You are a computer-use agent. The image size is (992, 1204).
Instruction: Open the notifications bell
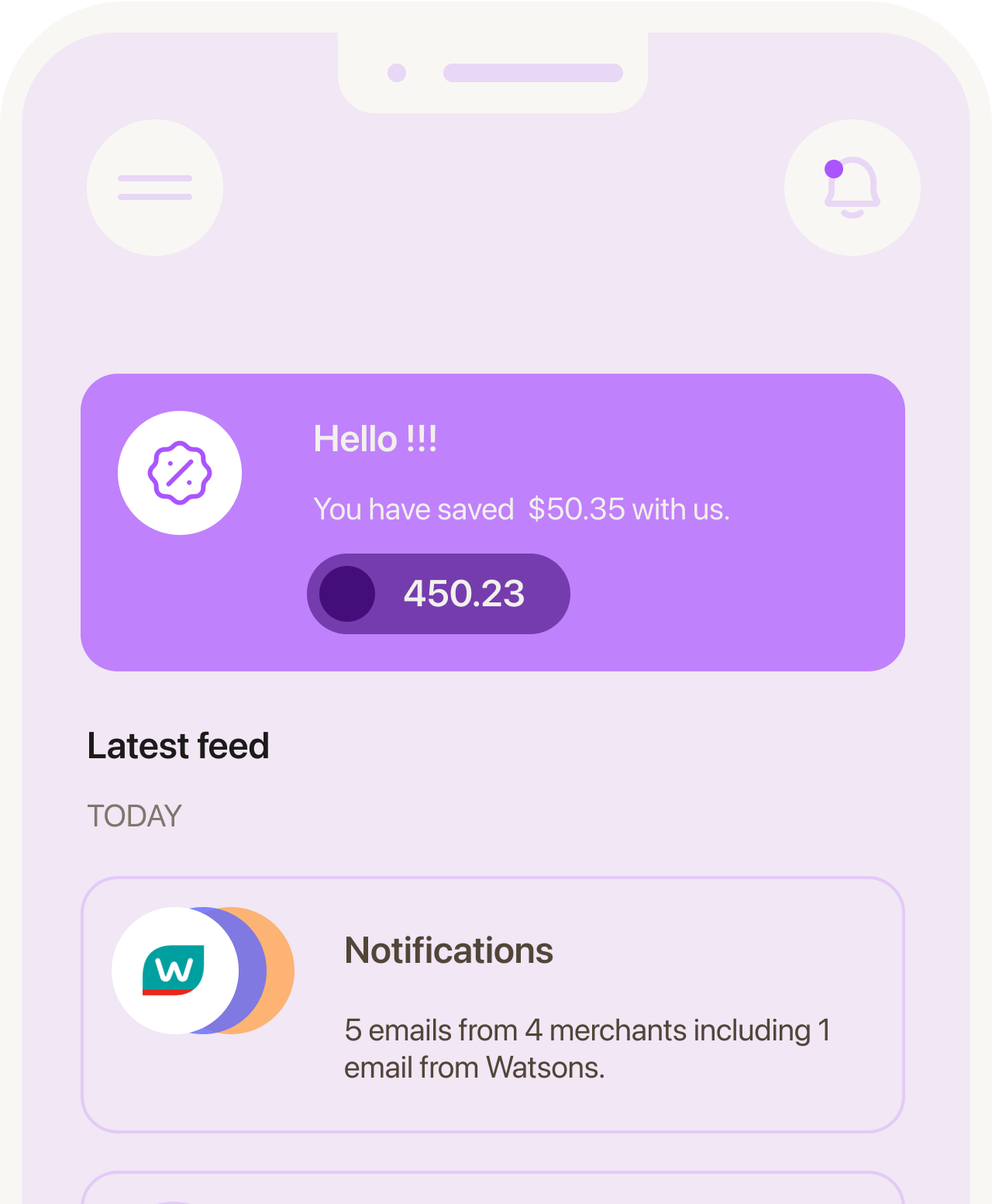click(x=852, y=188)
